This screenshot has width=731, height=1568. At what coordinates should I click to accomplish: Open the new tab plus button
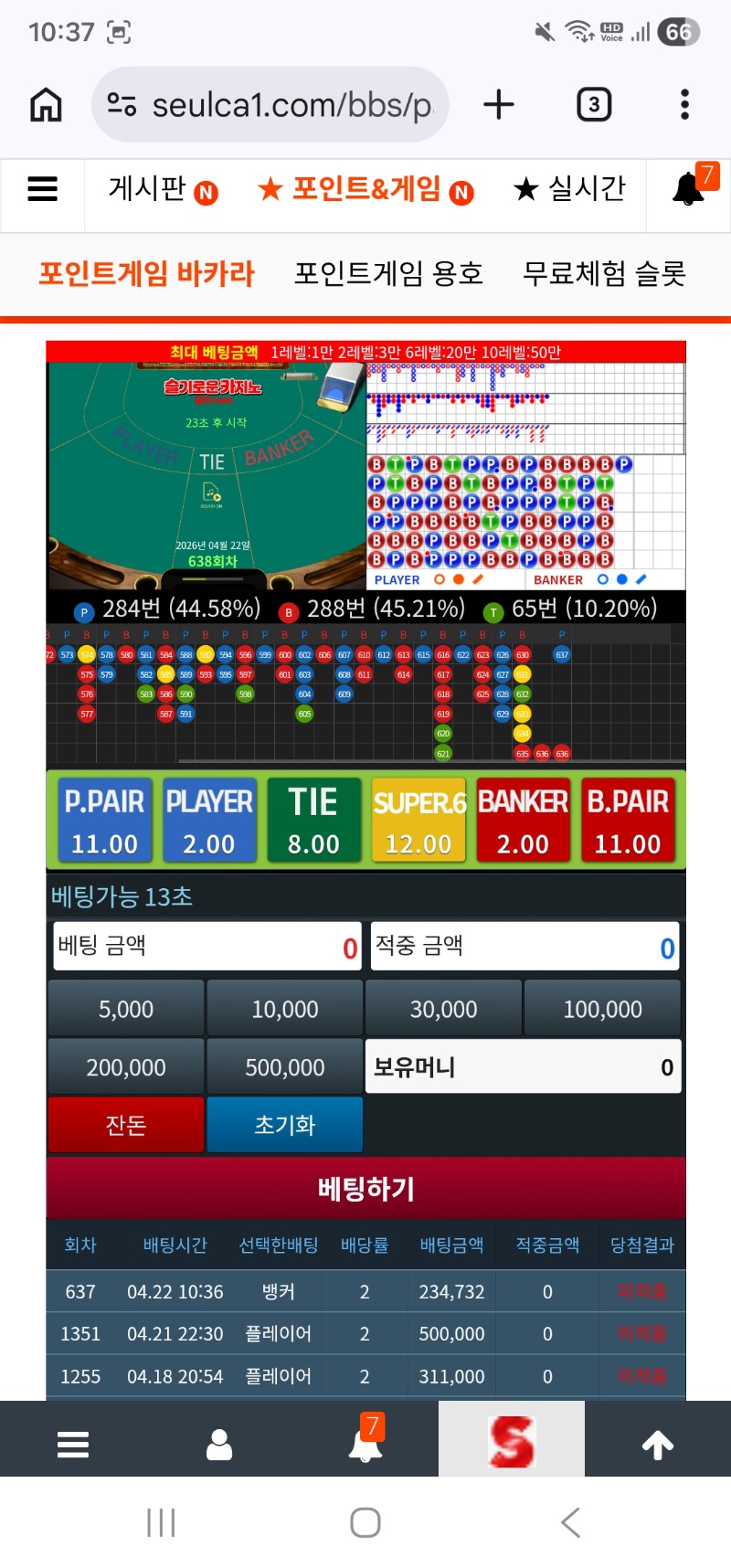499,105
